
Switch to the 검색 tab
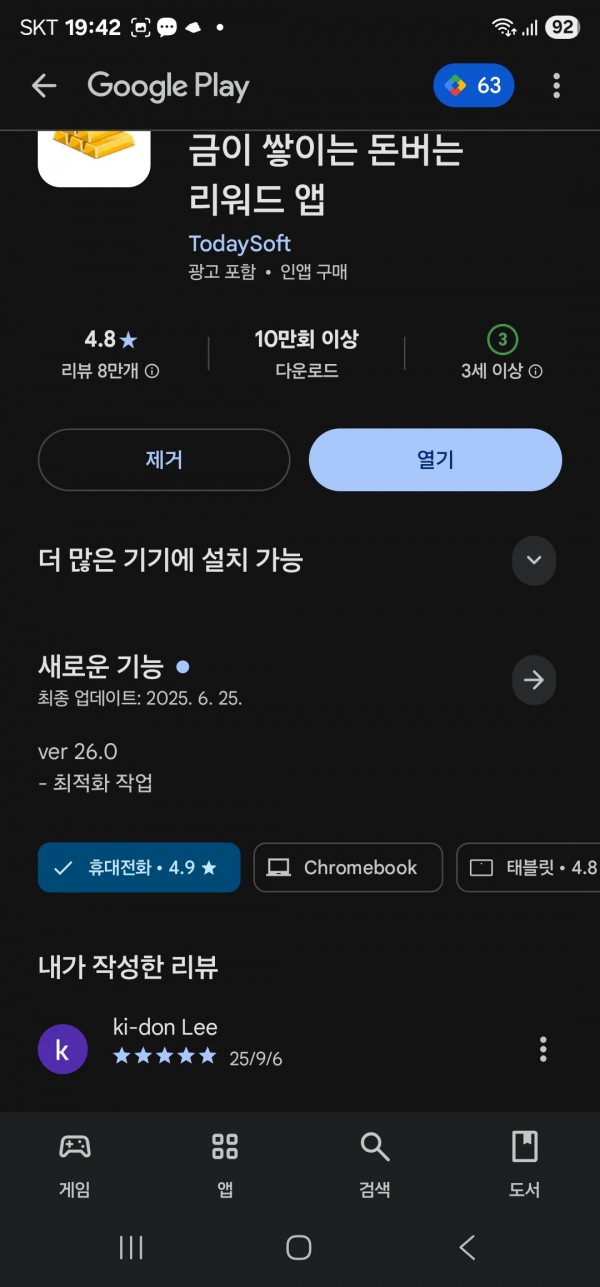(375, 1163)
